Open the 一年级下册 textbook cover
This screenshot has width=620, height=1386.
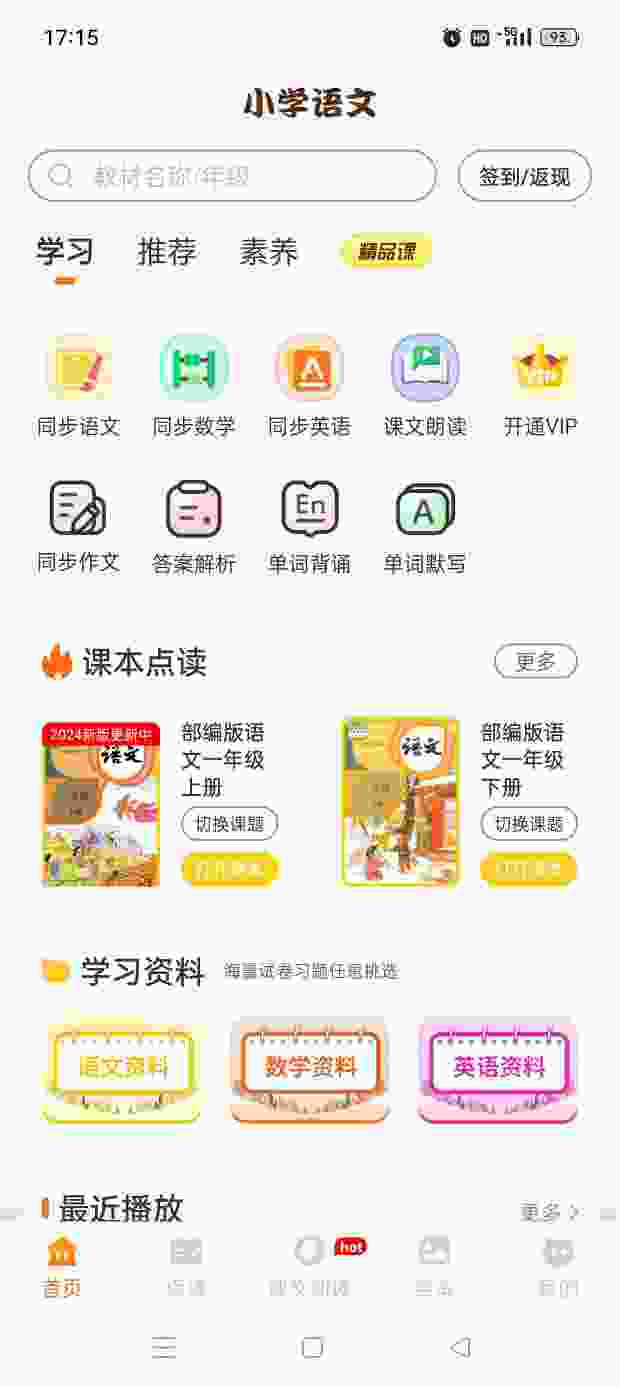click(400, 802)
